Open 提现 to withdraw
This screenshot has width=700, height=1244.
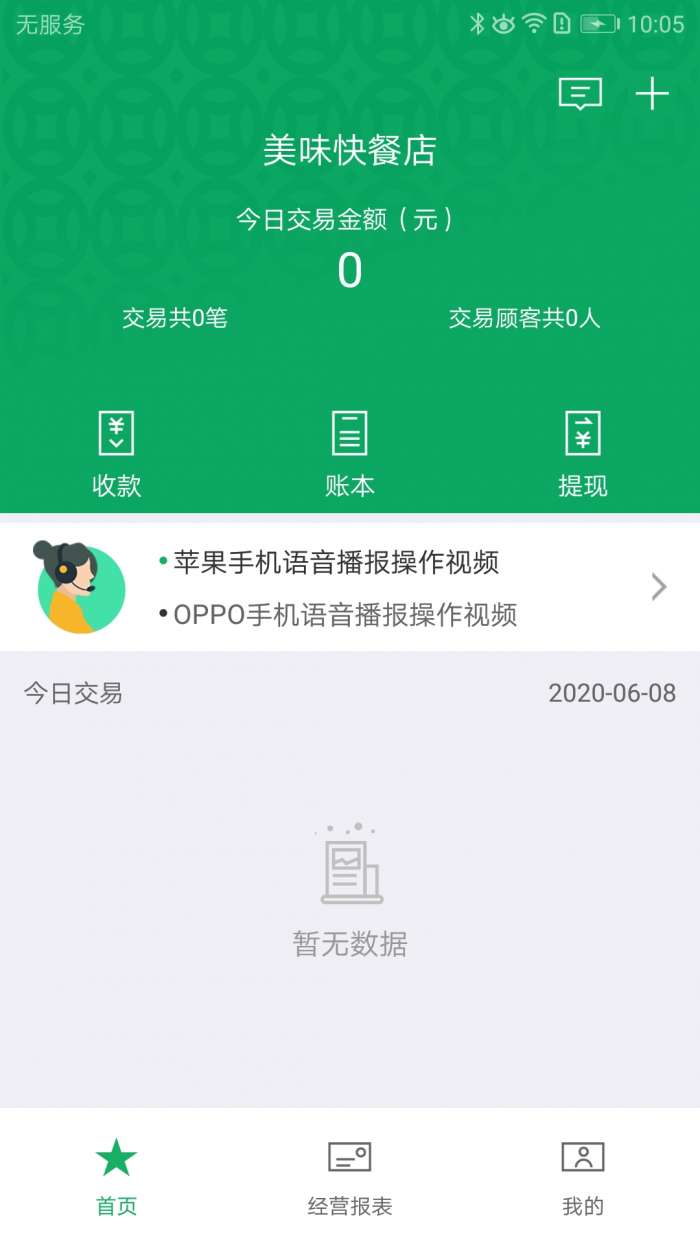click(x=583, y=454)
